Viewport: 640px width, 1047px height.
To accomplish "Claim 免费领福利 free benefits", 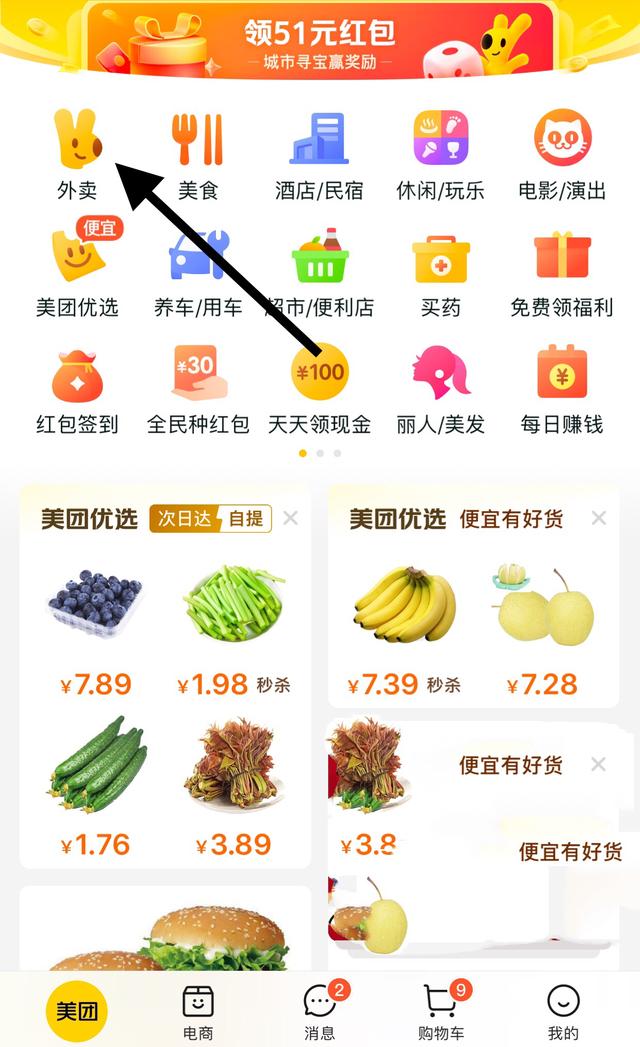I will tap(562, 270).
